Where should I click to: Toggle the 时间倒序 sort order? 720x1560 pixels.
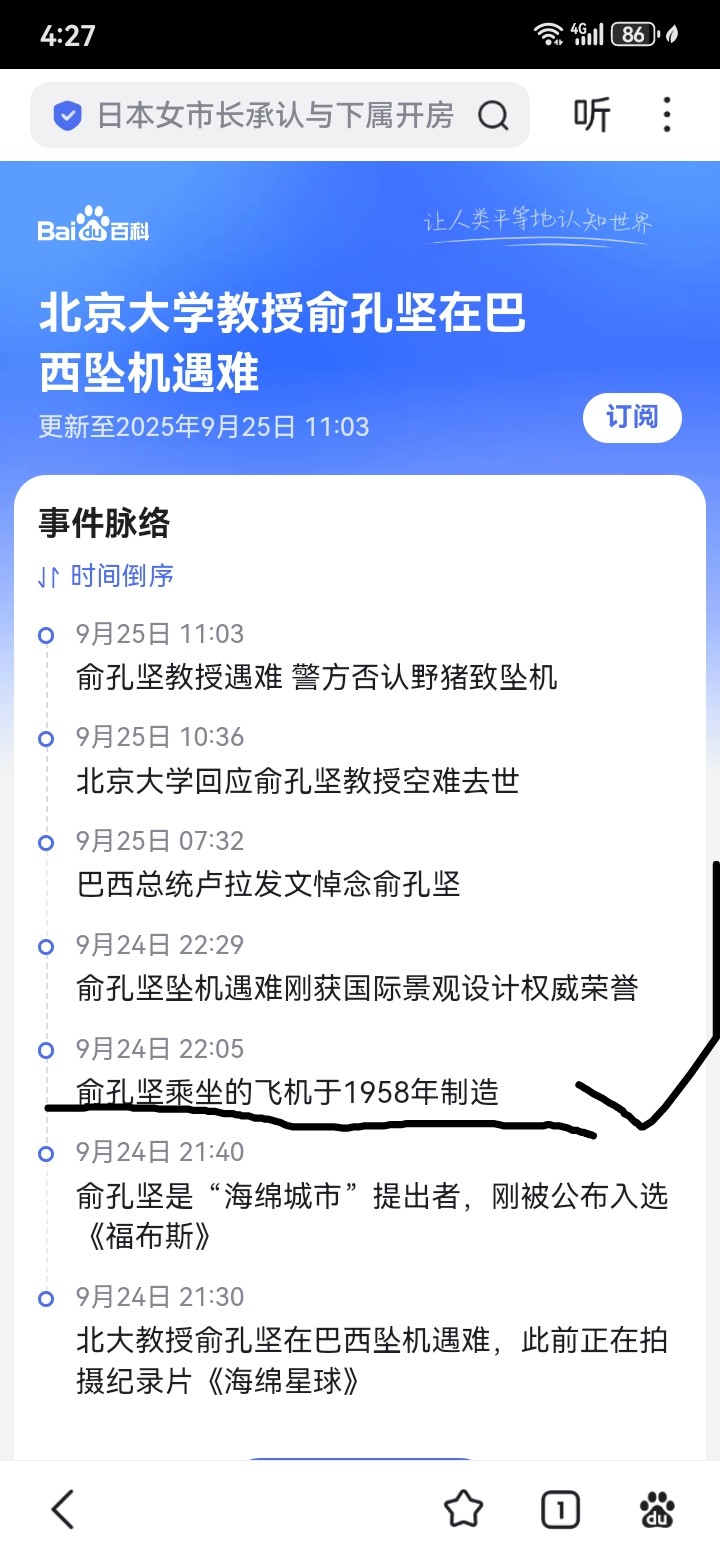[106, 576]
